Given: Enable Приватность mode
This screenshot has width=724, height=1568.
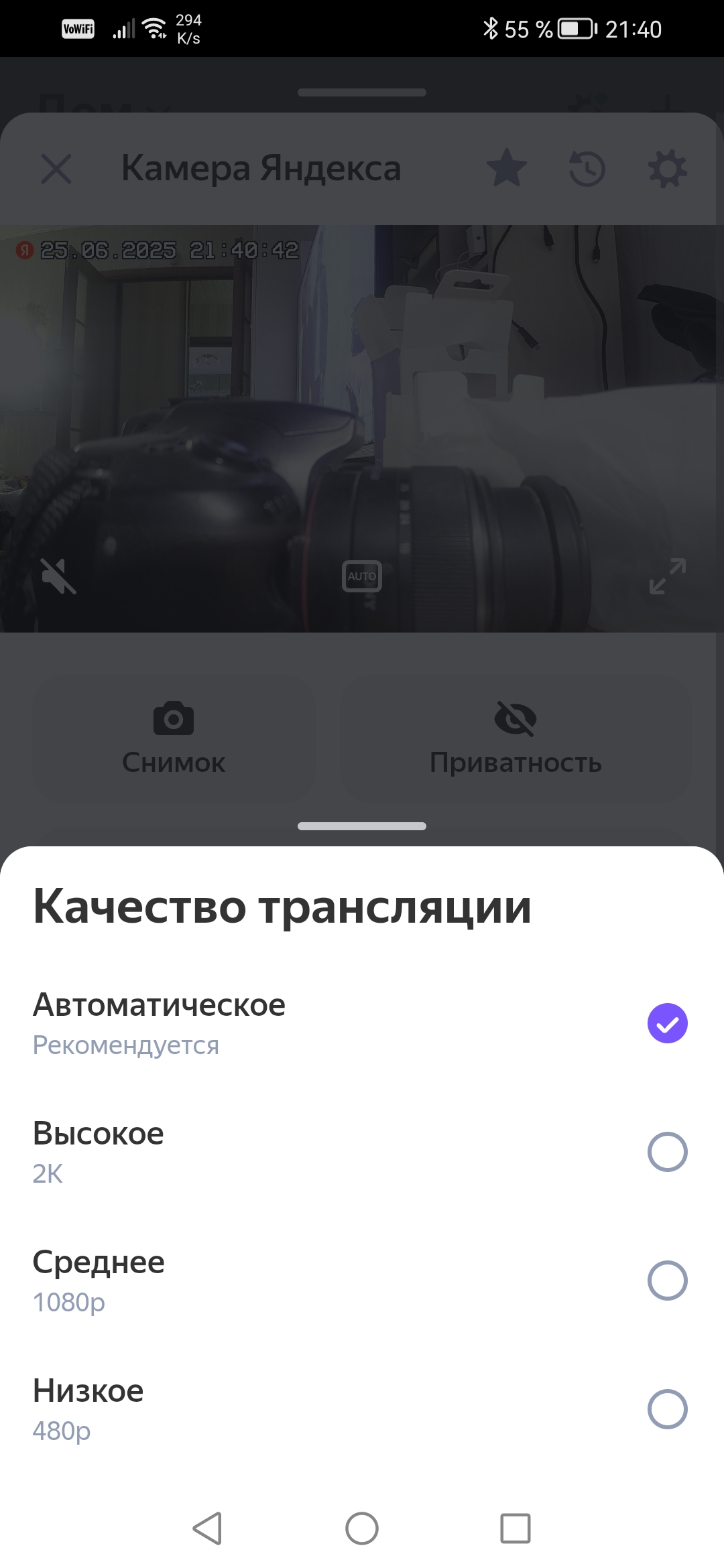Looking at the screenshot, I should click(x=516, y=738).
